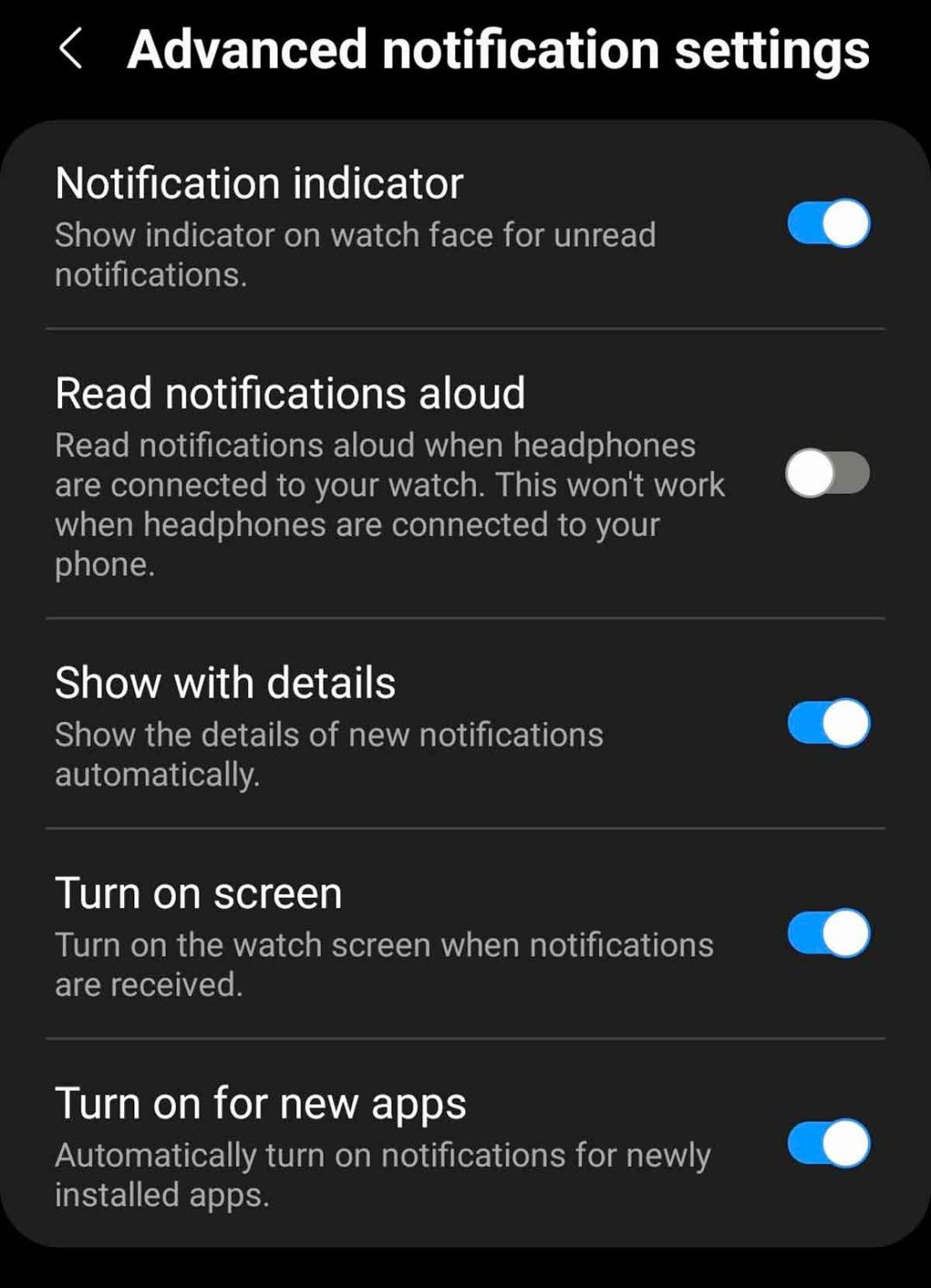931x1288 pixels.
Task: Select the Show with details description
Action: (x=329, y=753)
